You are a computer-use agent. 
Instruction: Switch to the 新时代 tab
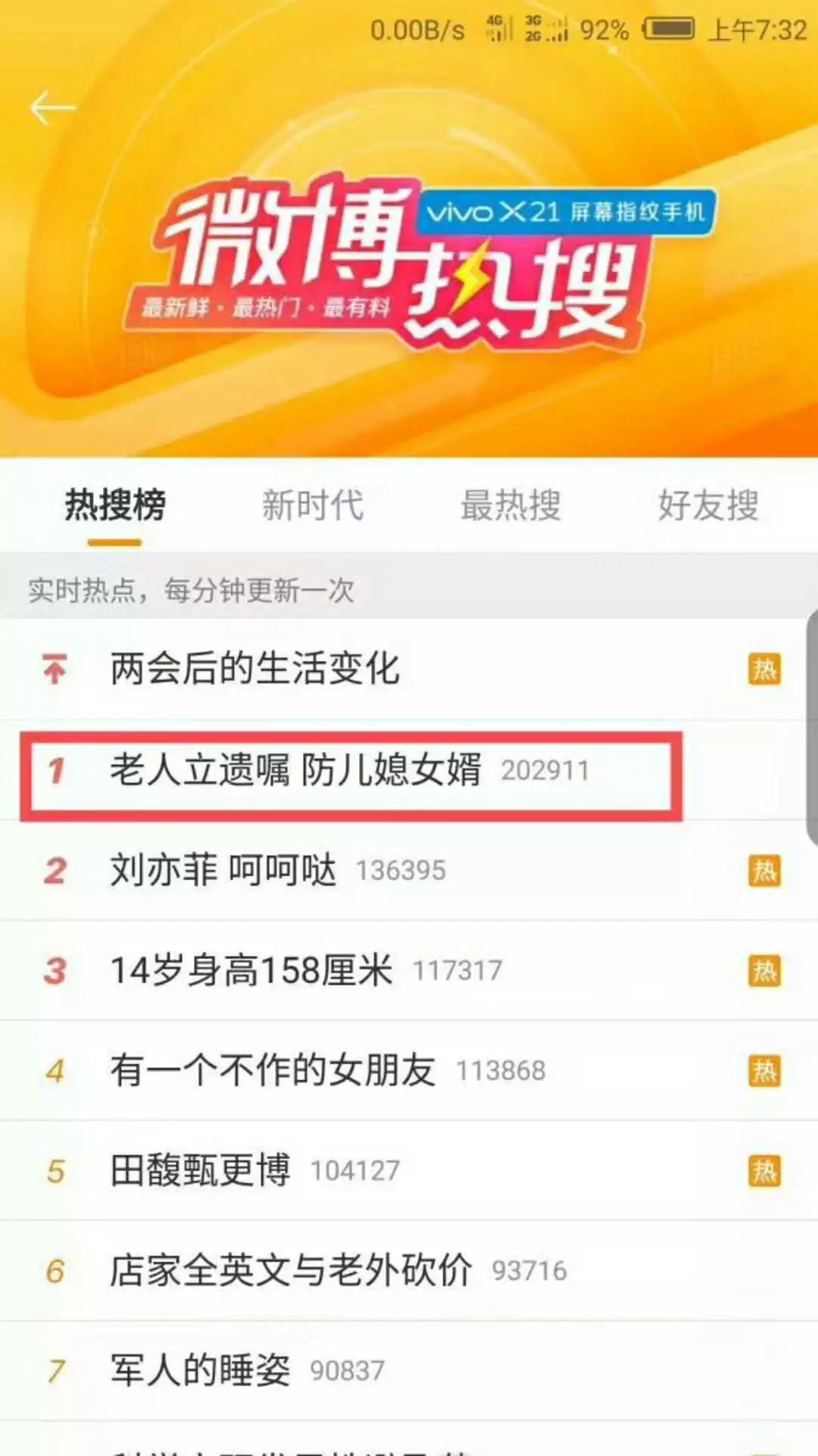[x=313, y=505]
